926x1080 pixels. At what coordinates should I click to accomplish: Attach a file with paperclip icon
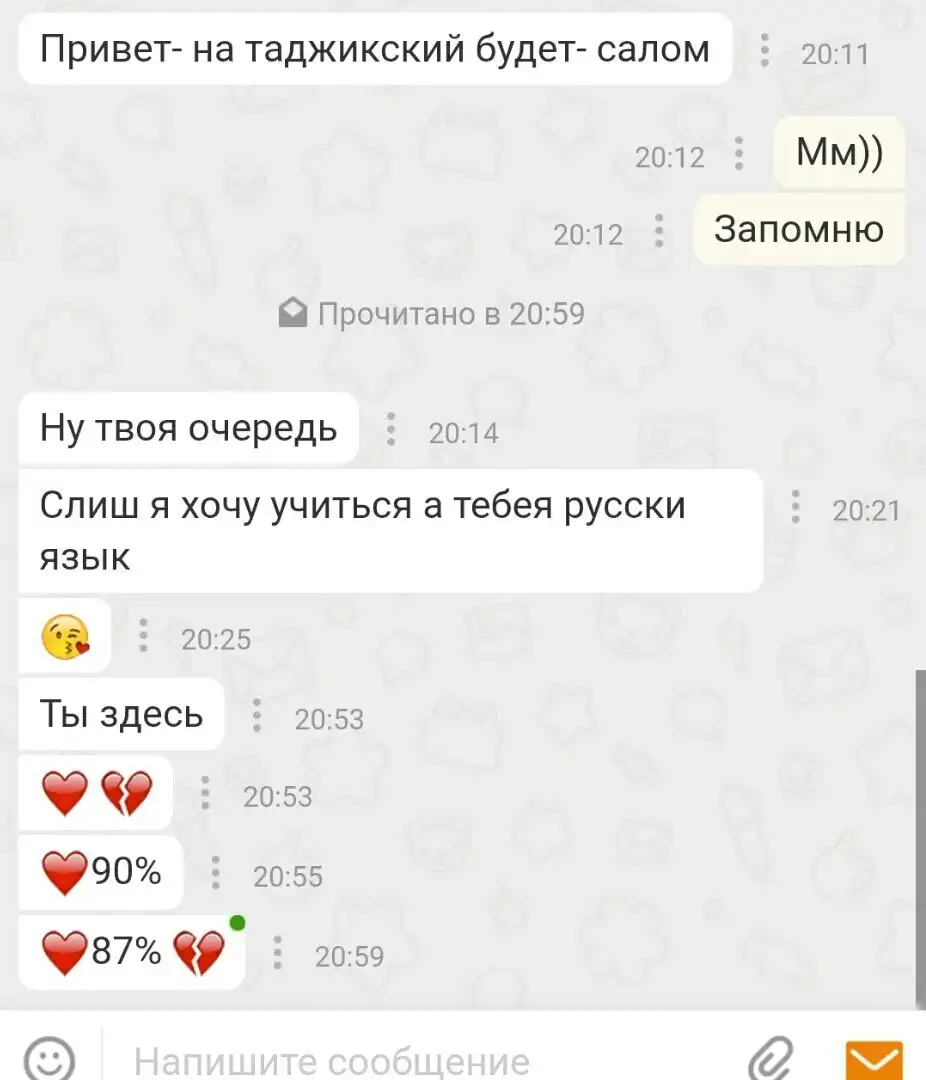point(771,1058)
